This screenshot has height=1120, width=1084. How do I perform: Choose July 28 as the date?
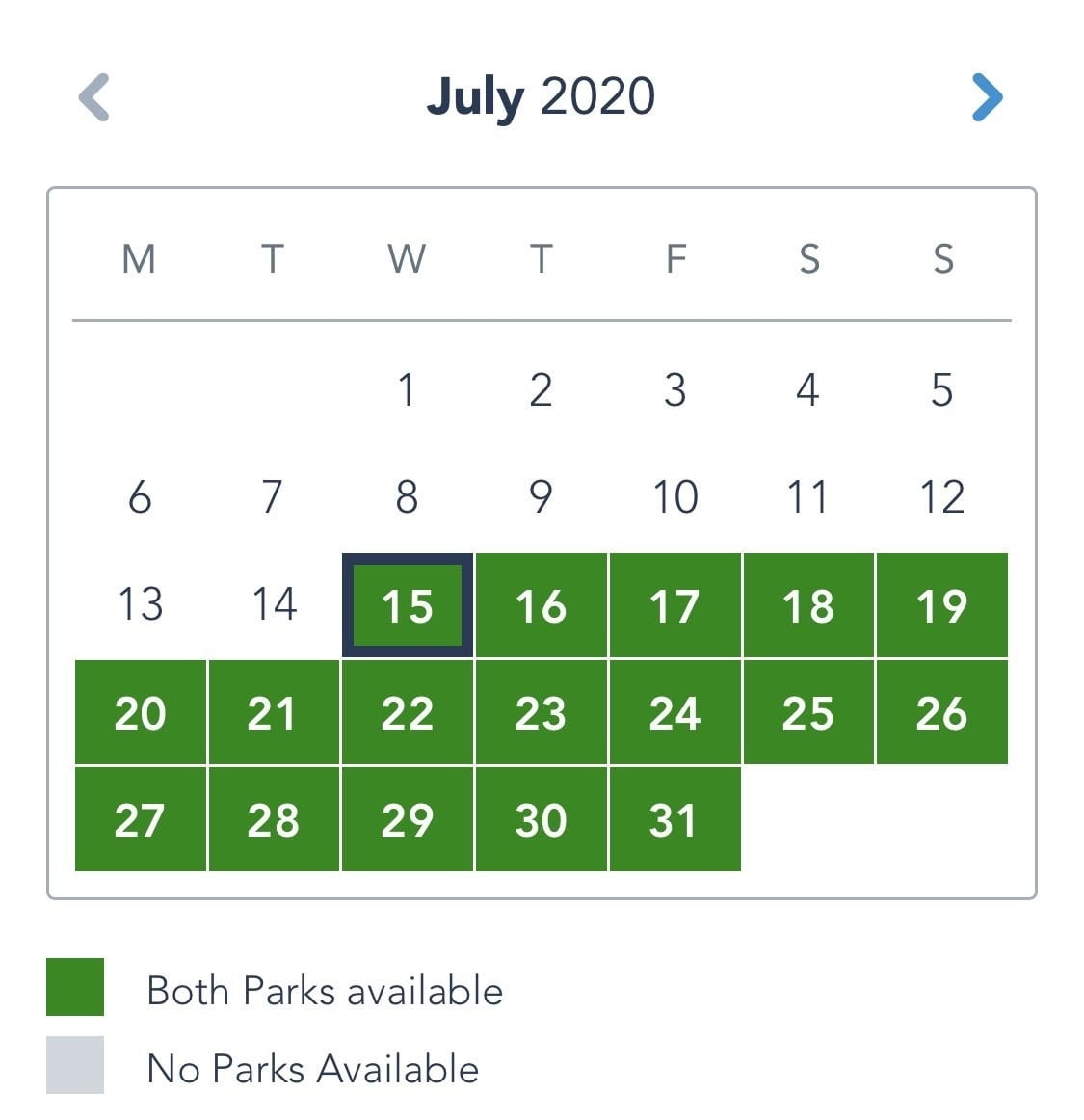(x=274, y=820)
